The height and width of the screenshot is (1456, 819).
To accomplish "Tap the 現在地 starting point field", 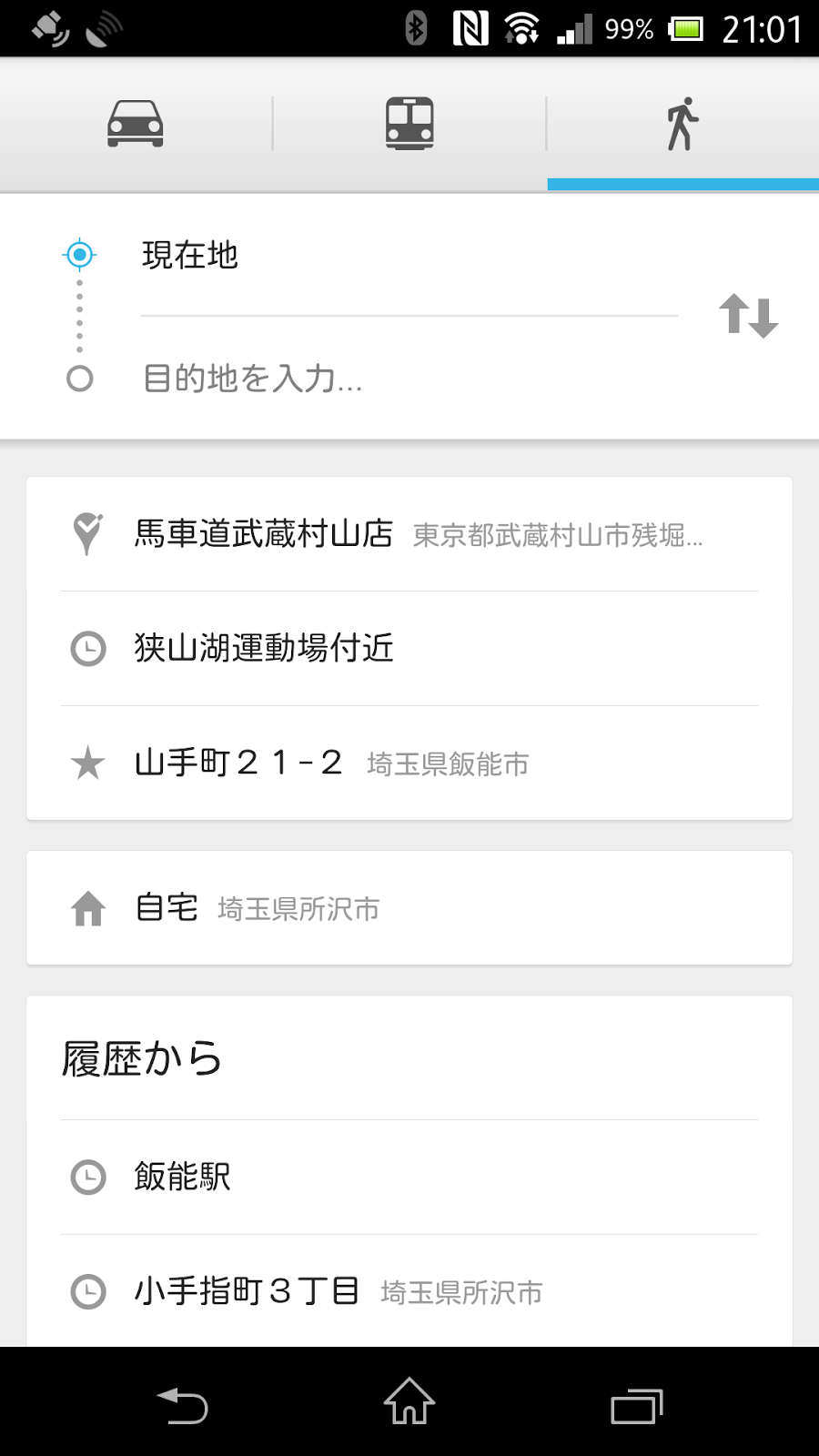I will 408,256.
